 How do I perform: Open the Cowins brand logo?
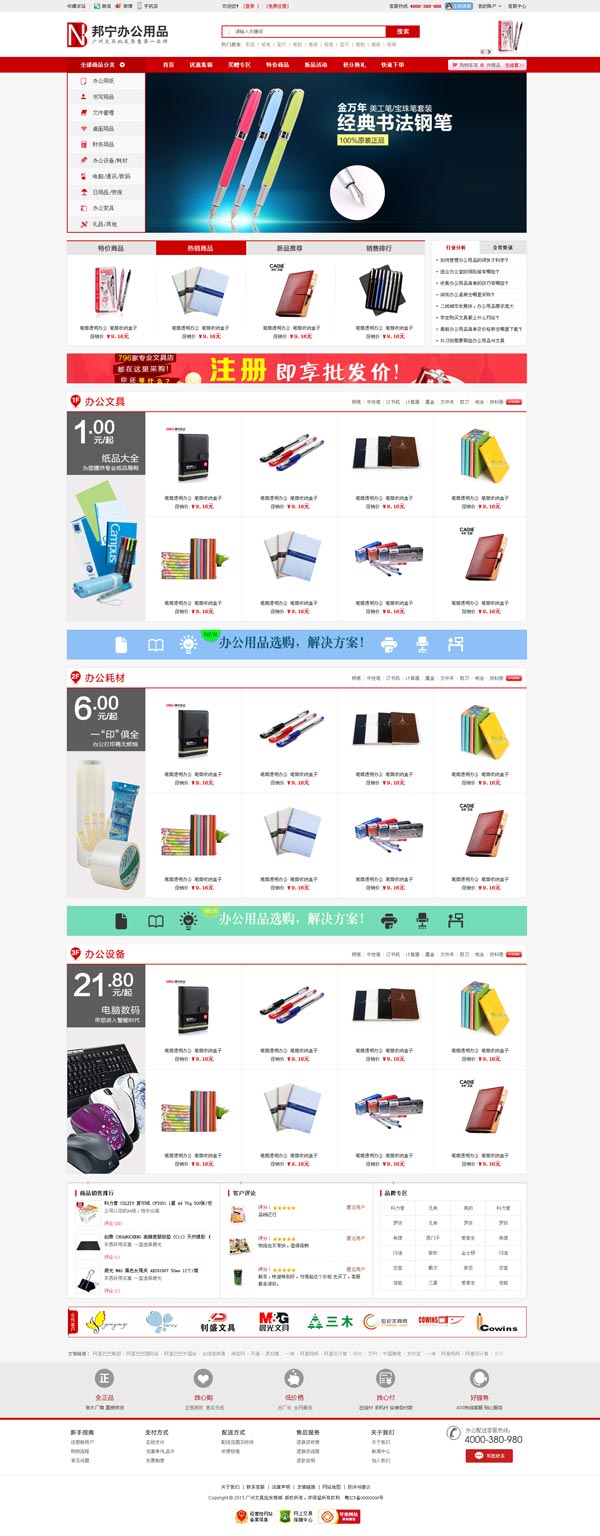pos(497,1322)
